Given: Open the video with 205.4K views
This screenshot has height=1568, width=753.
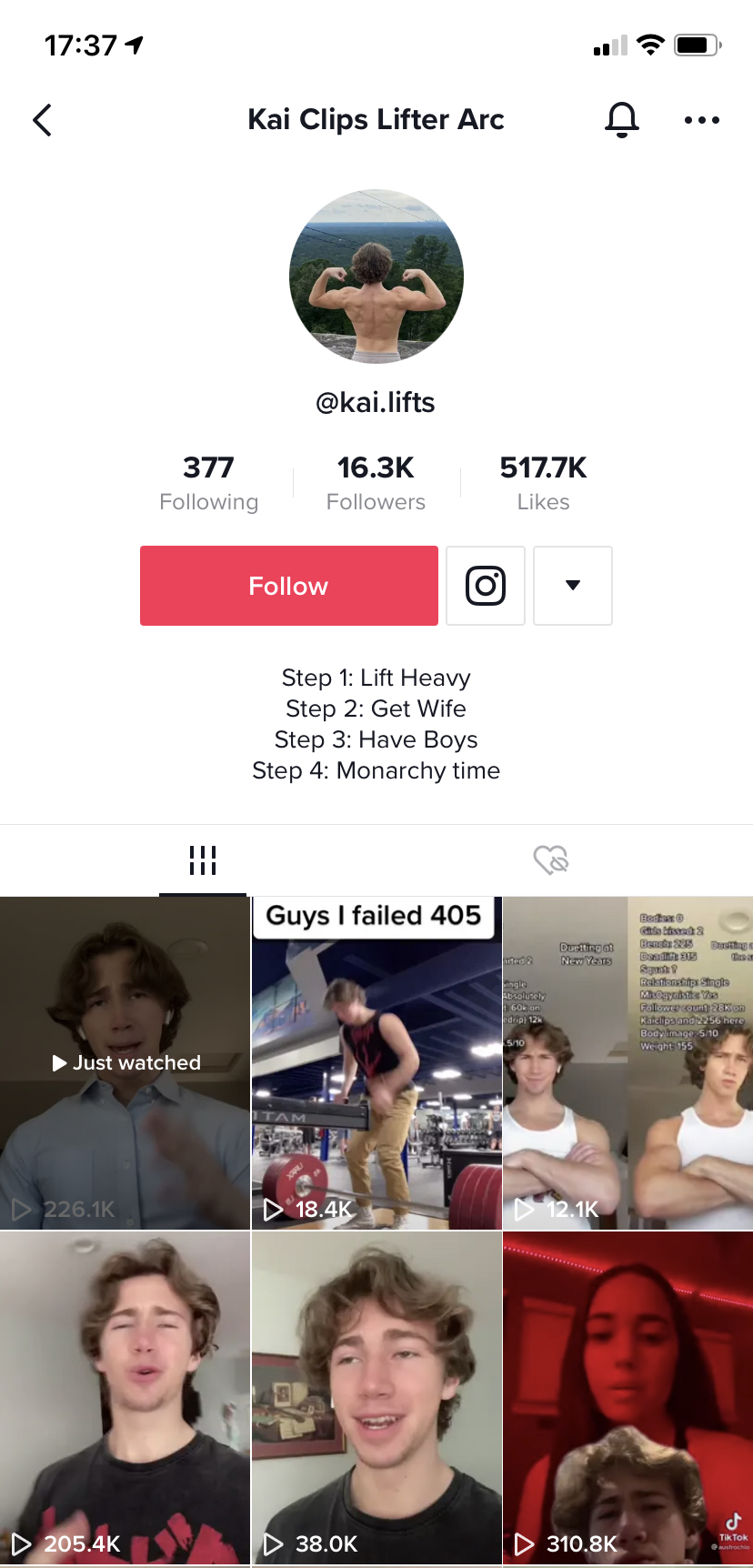Looking at the screenshot, I should pos(125,1398).
